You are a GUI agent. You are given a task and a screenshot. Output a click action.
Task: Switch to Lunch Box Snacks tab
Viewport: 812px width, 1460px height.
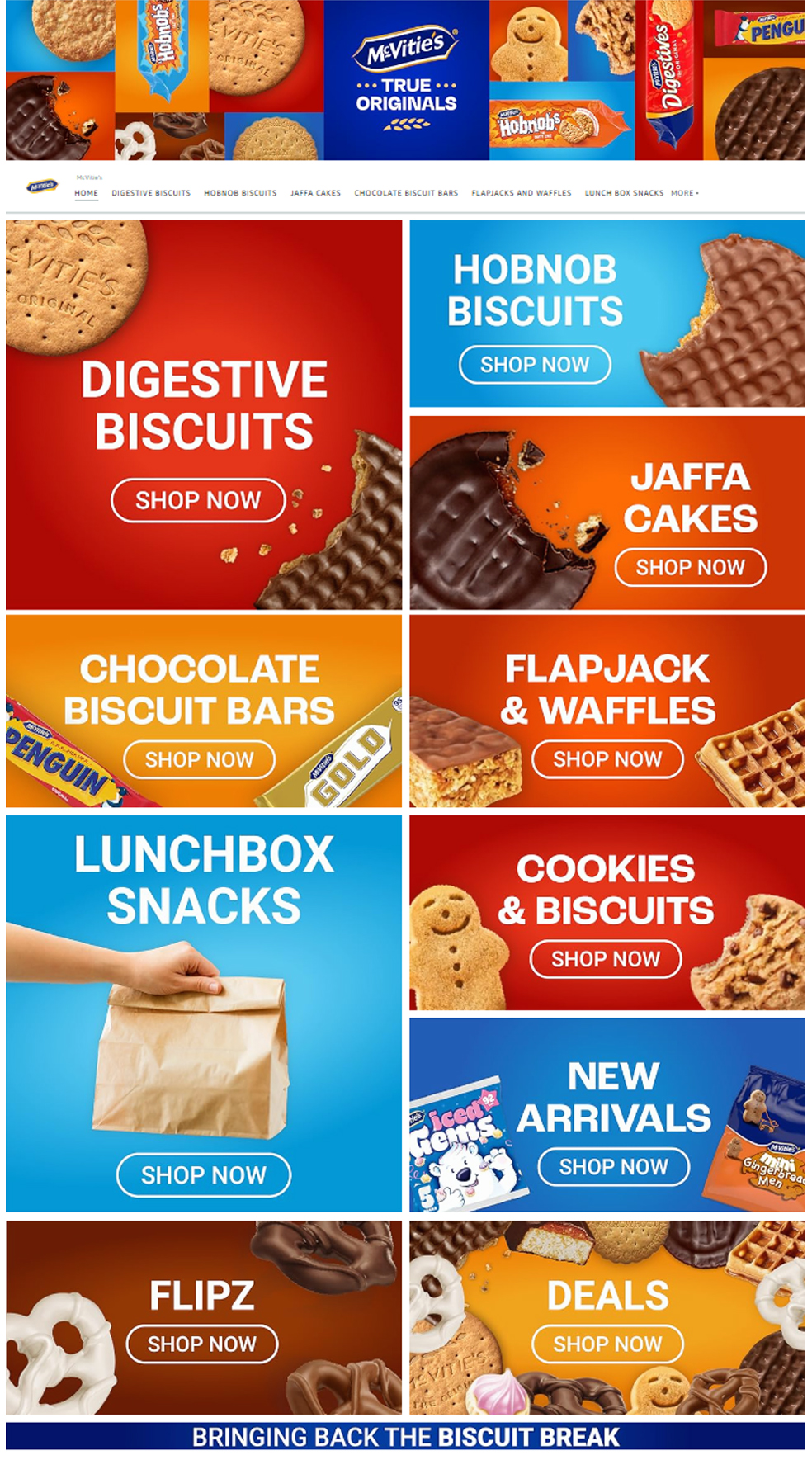(624, 193)
